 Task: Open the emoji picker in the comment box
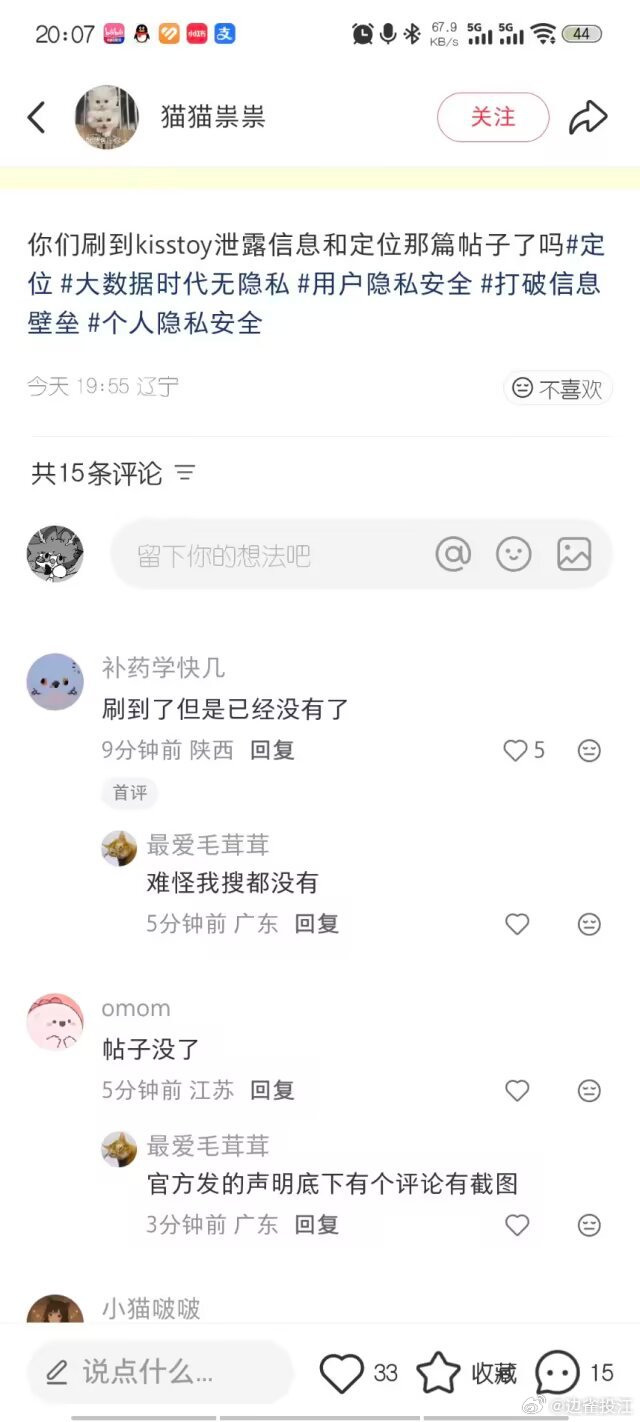(514, 554)
